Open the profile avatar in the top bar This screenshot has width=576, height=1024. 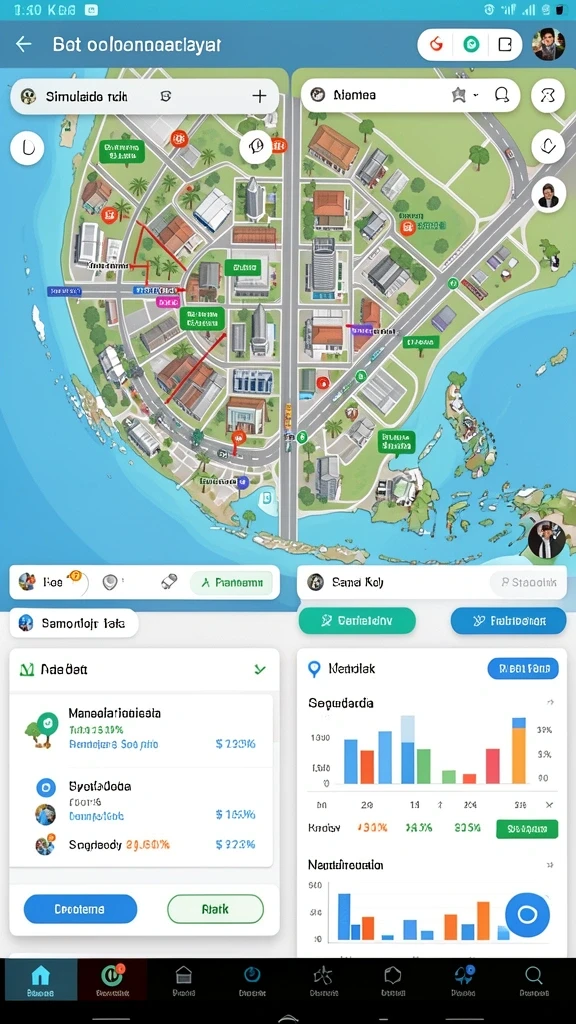pyautogui.click(x=548, y=44)
